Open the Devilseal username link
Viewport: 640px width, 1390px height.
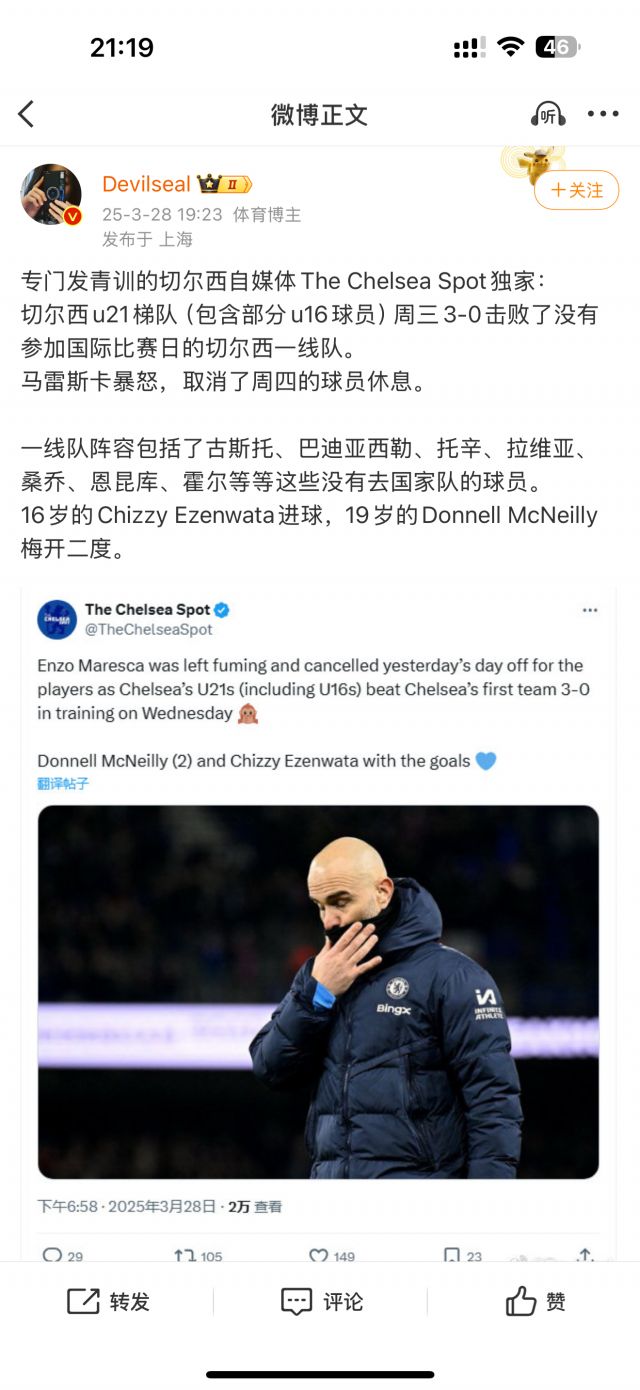146,184
